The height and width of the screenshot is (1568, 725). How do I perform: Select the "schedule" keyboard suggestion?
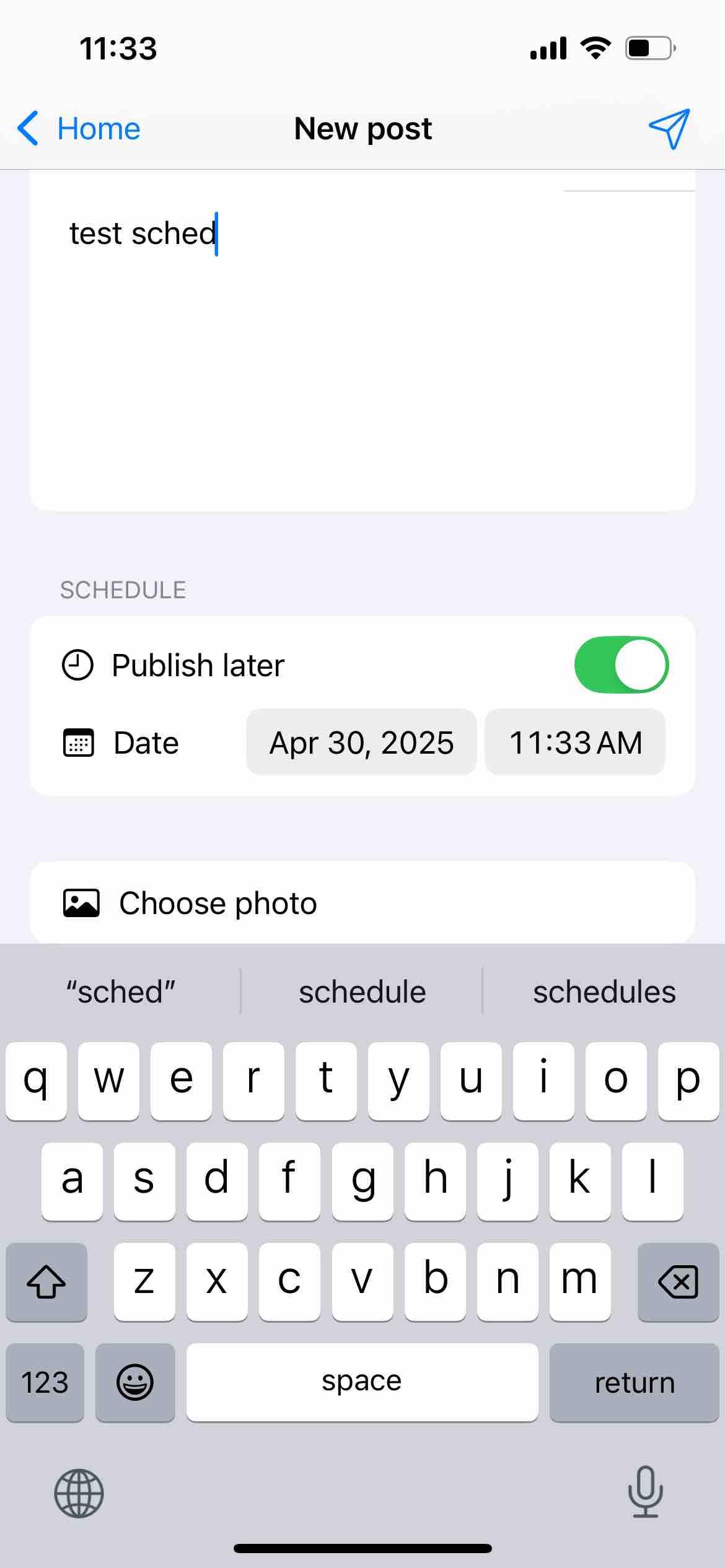point(362,992)
